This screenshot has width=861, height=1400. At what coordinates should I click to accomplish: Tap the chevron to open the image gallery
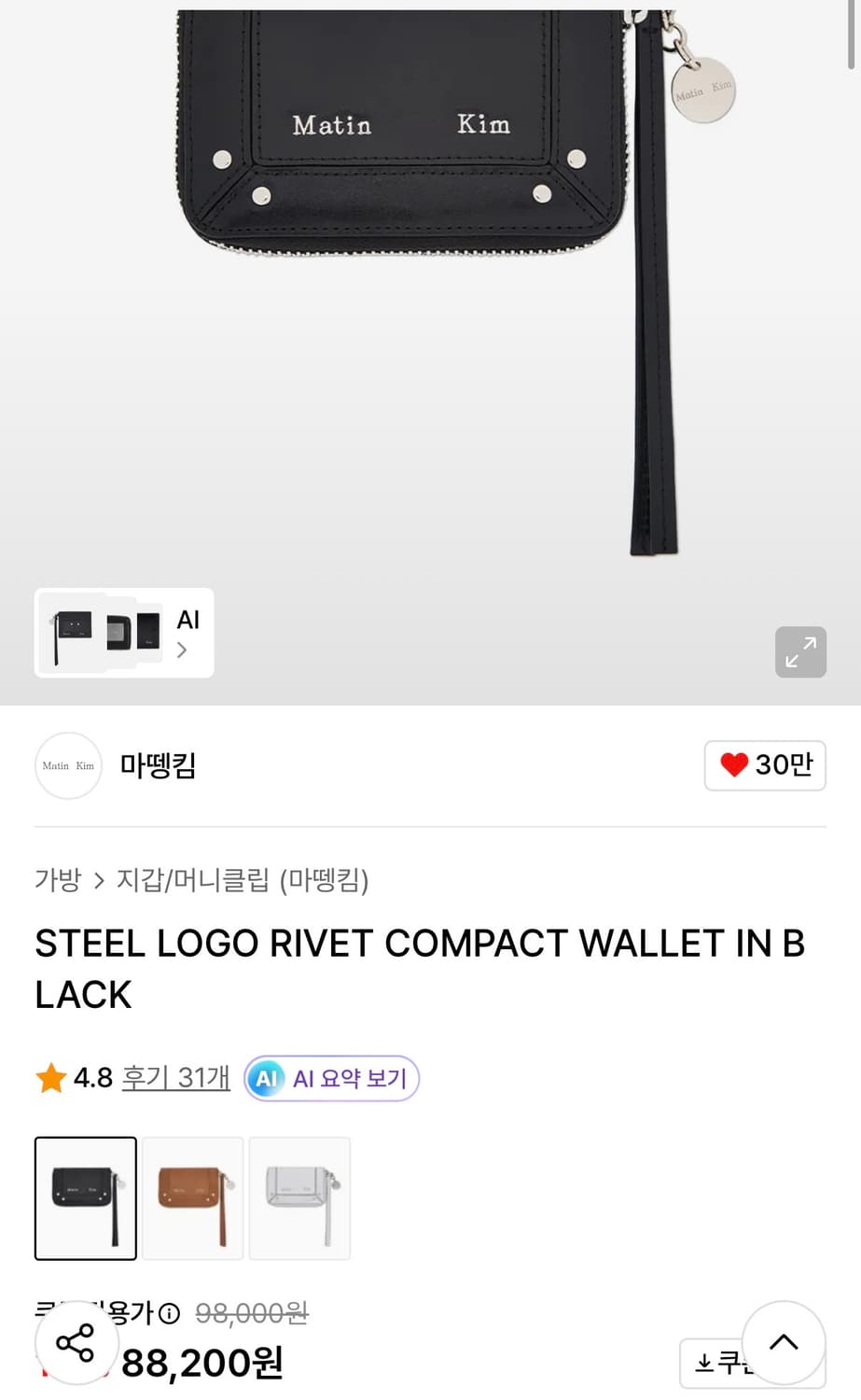[182, 650]
